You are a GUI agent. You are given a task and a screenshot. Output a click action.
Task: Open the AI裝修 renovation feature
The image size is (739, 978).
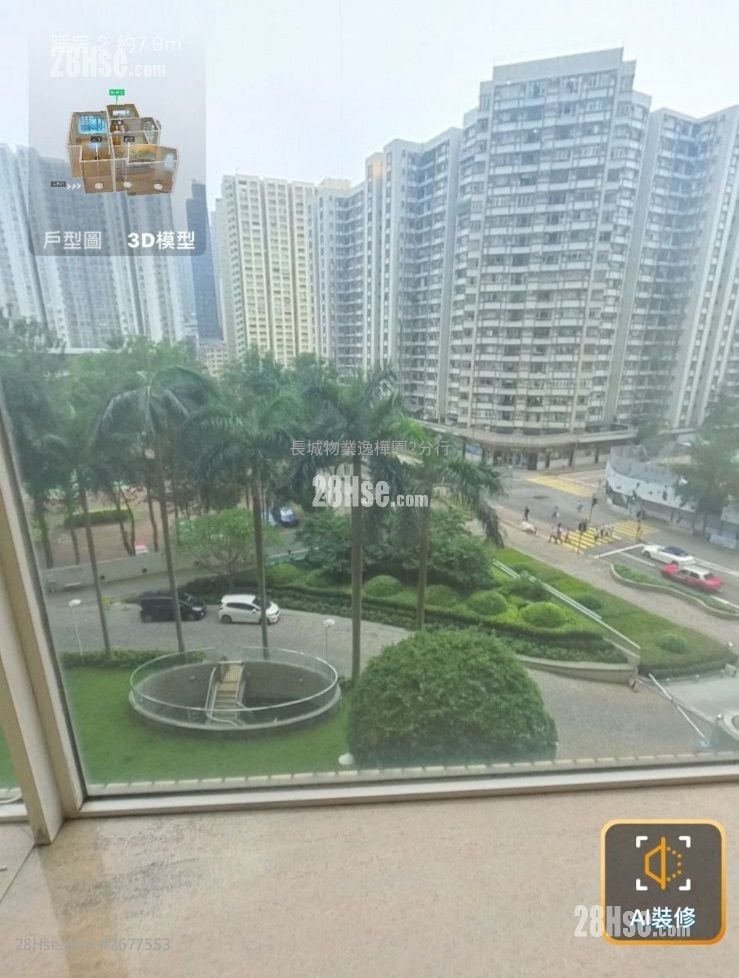point(663,881)
